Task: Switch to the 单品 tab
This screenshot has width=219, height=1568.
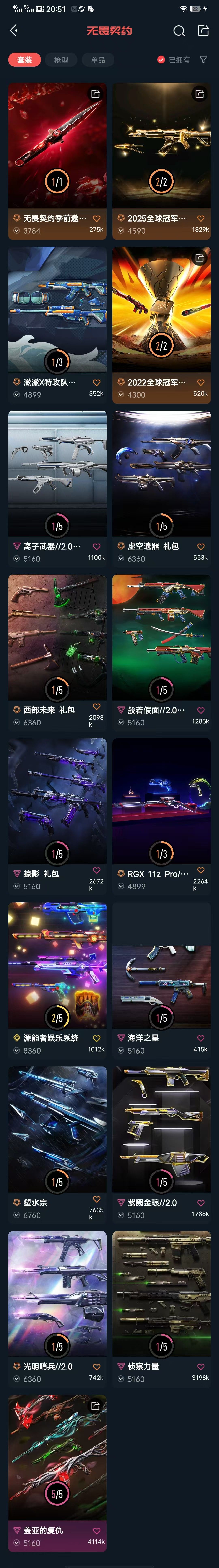Action: pos(98,60)
